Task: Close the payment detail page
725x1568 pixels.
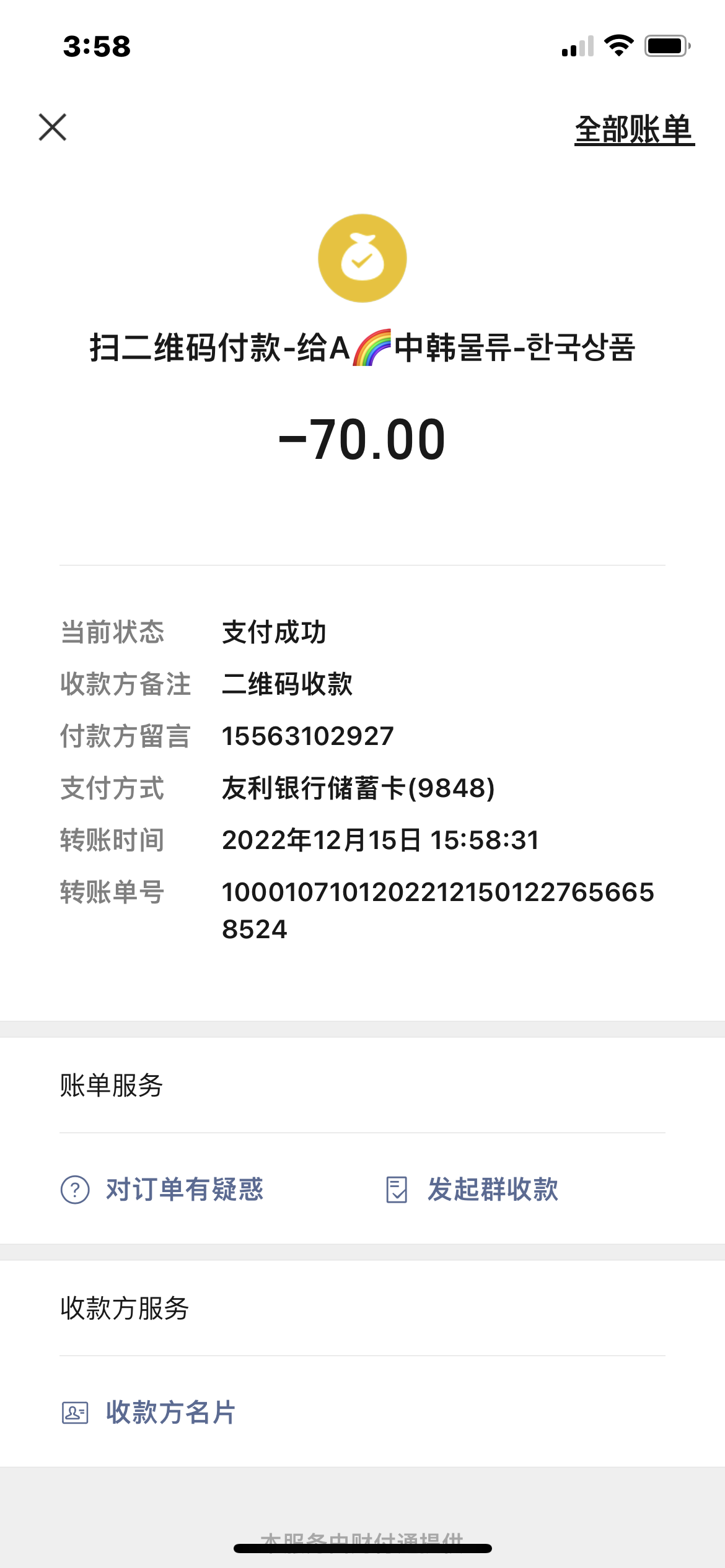Action: tap(53, 128)
